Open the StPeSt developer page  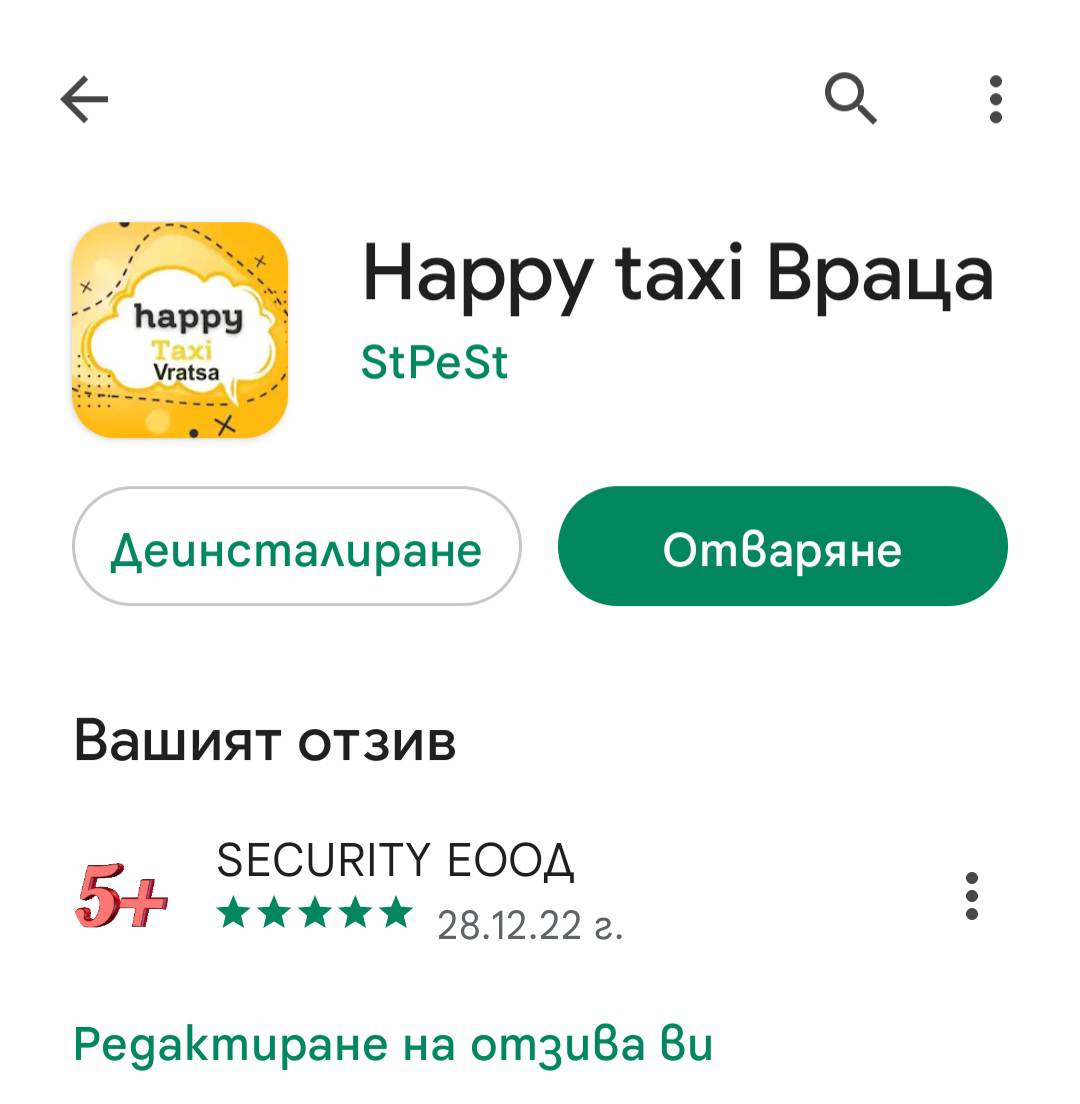[434, 362]
